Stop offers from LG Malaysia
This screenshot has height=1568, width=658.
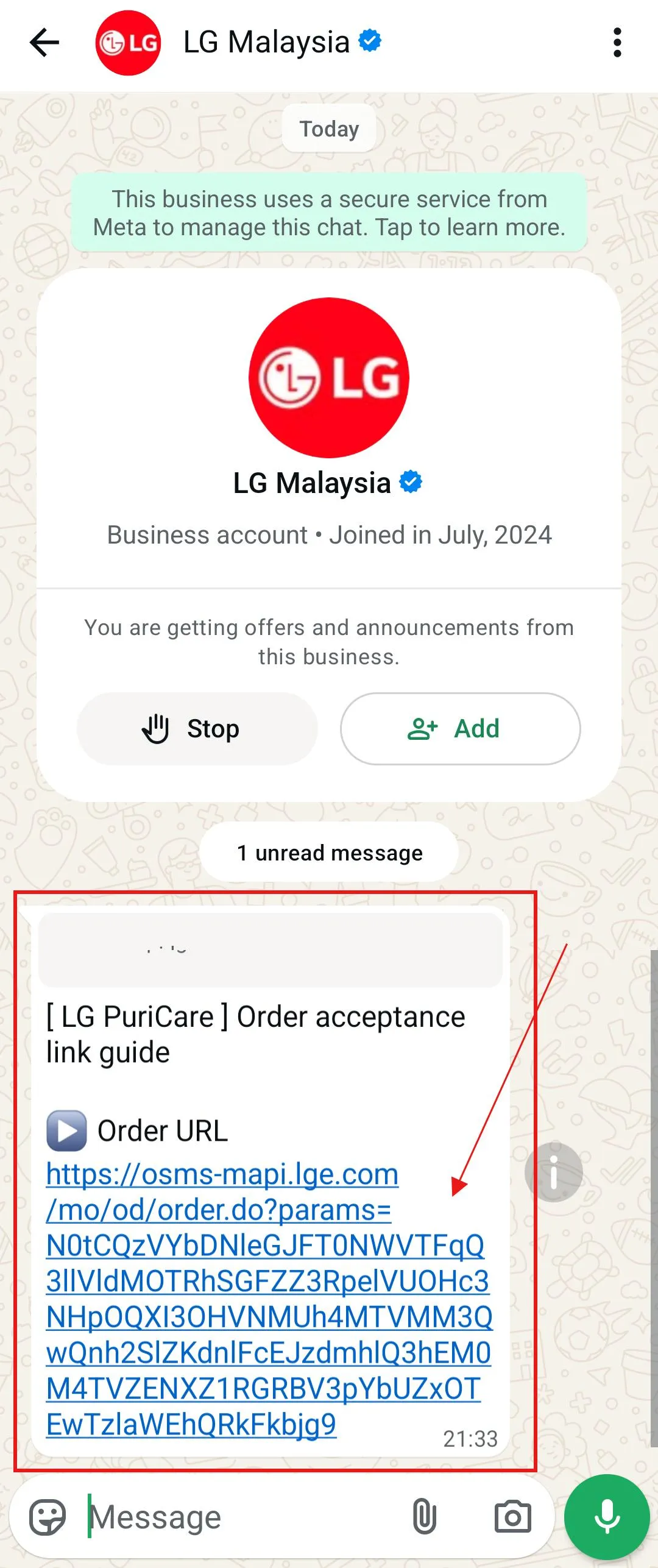[197, 729]
